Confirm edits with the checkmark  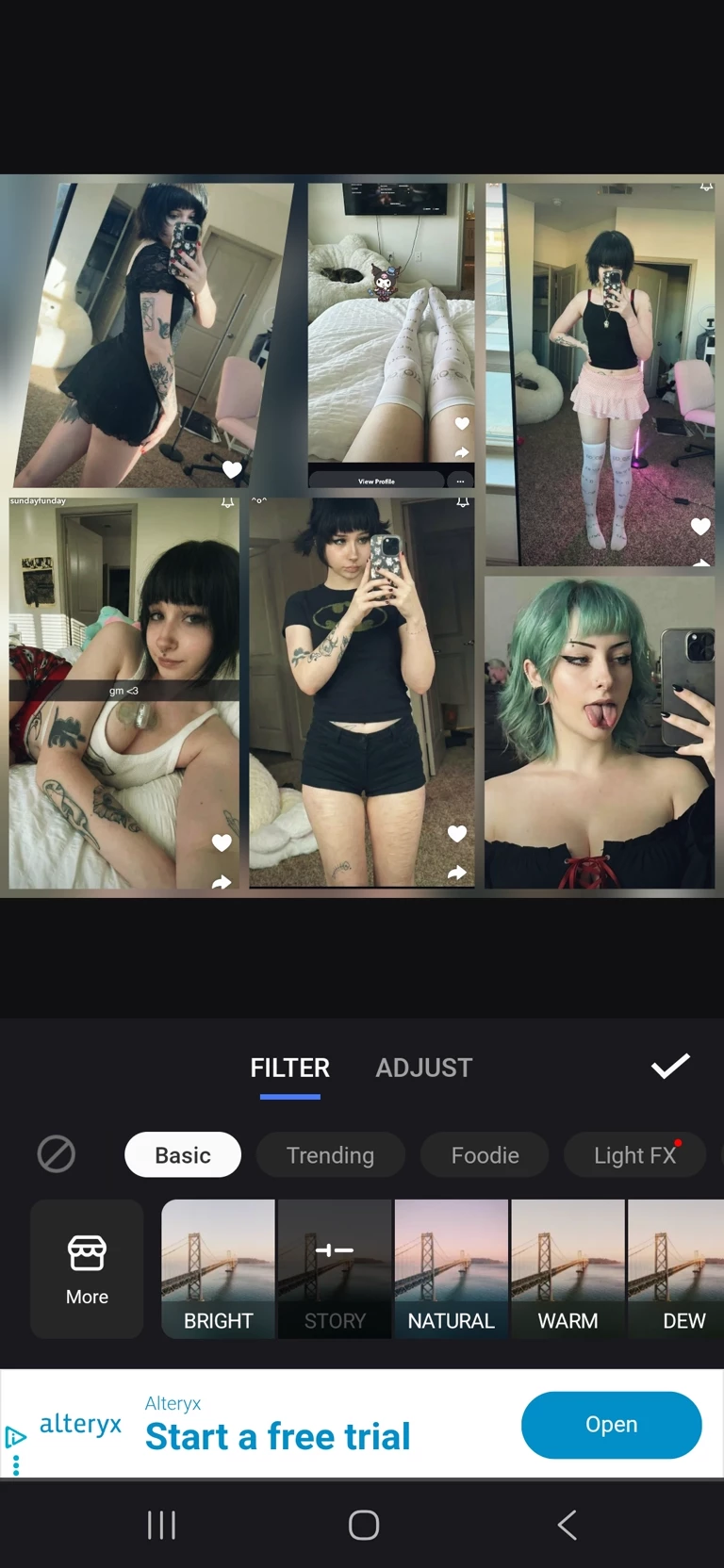tap(670, 1067)
